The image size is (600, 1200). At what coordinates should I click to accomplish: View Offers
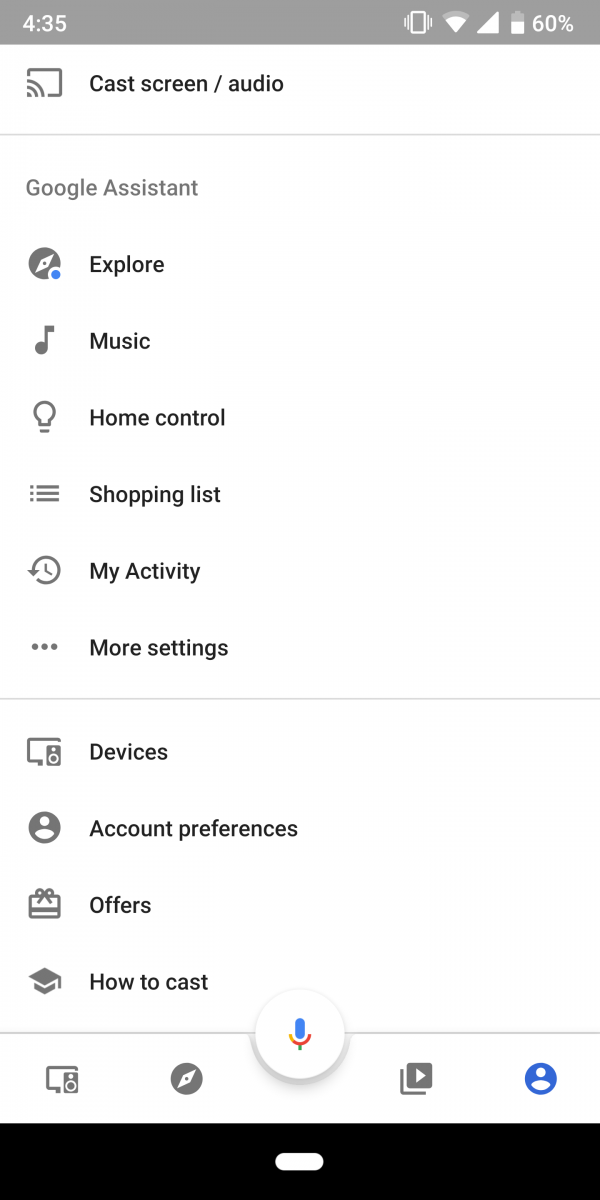pos(300,905)
